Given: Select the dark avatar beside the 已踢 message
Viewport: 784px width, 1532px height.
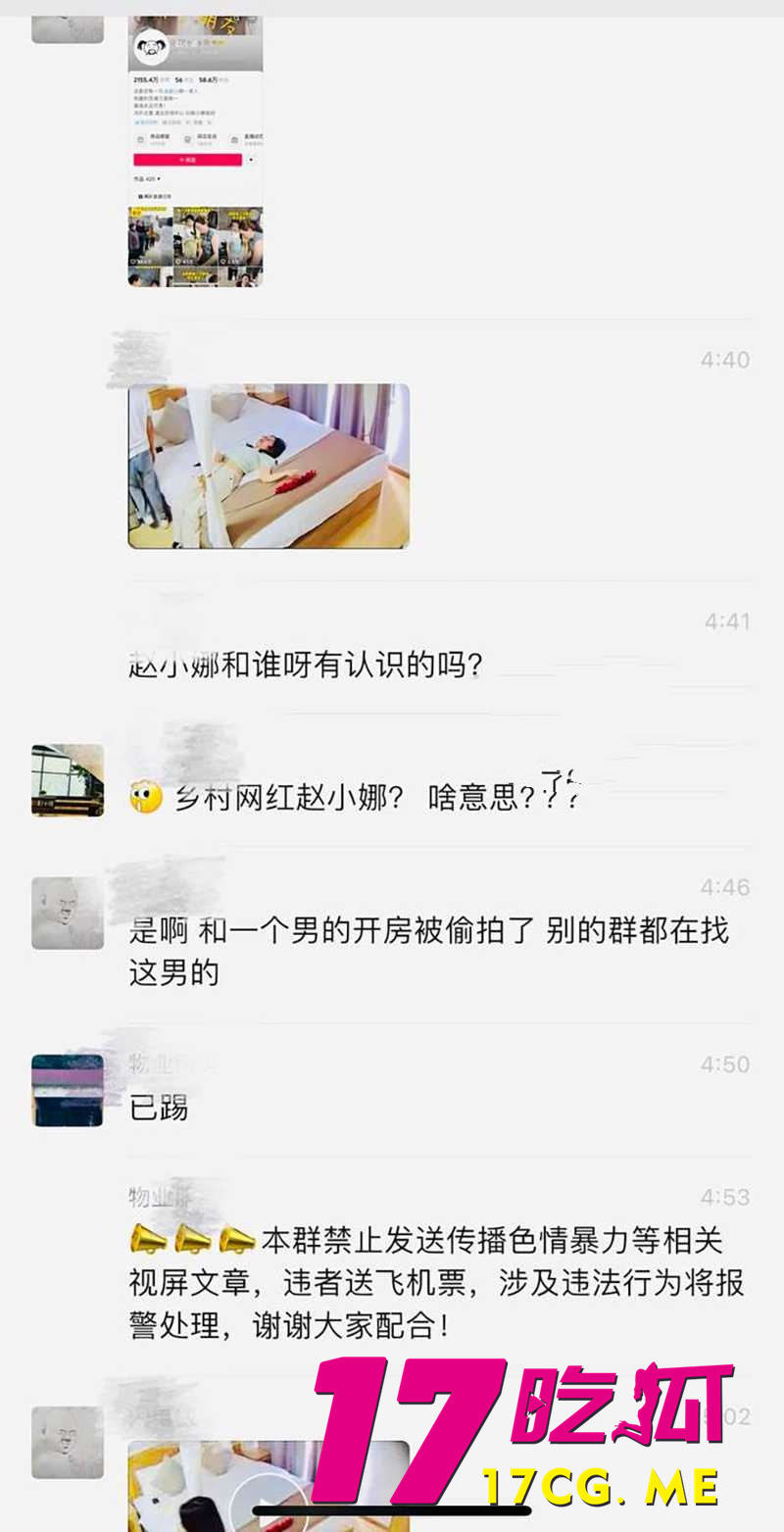Looking at the screenshot, I should point(67,1088).
